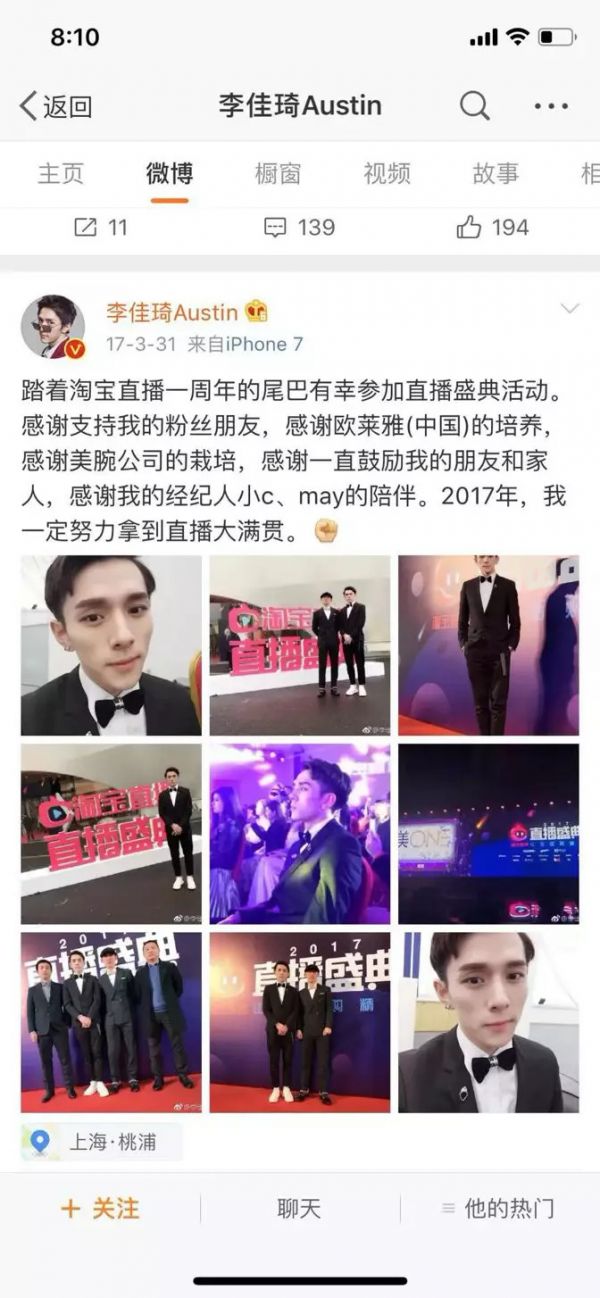Open comments showing 139
The image size is (600, 1298).
point(299,227)
